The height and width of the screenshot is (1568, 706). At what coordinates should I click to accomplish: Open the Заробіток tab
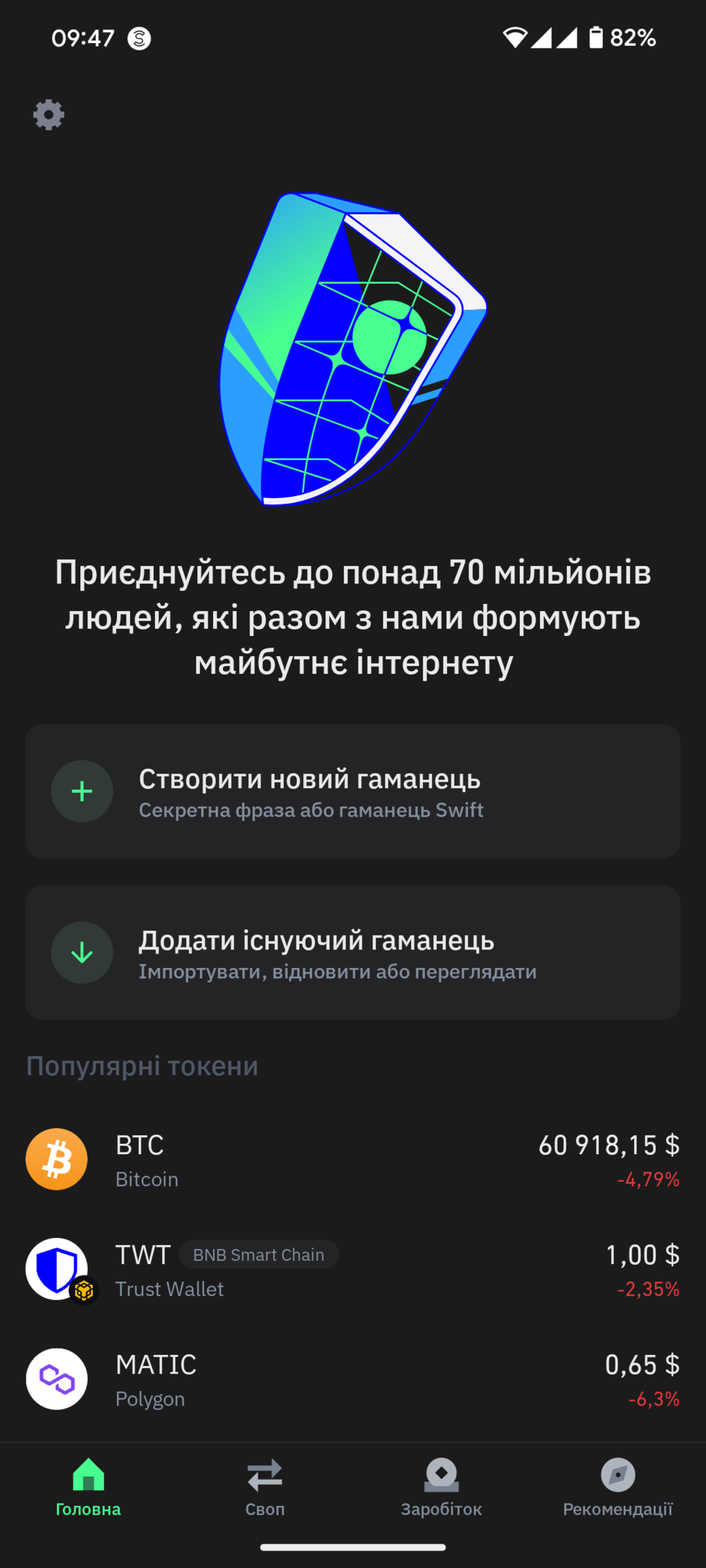pyautogui.click(x=442, y=1488)
